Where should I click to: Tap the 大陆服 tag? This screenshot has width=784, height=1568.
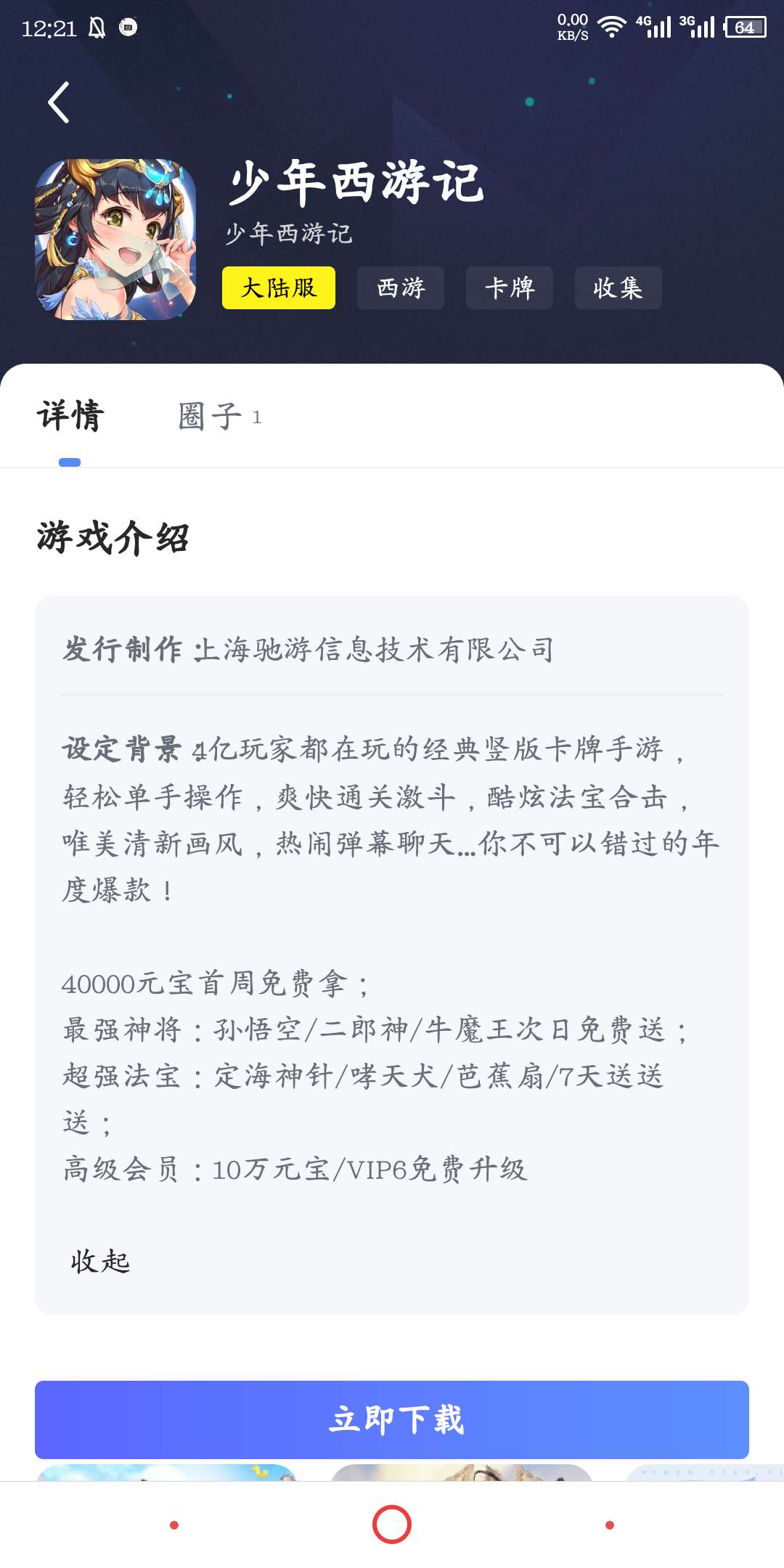click(279, 288)
